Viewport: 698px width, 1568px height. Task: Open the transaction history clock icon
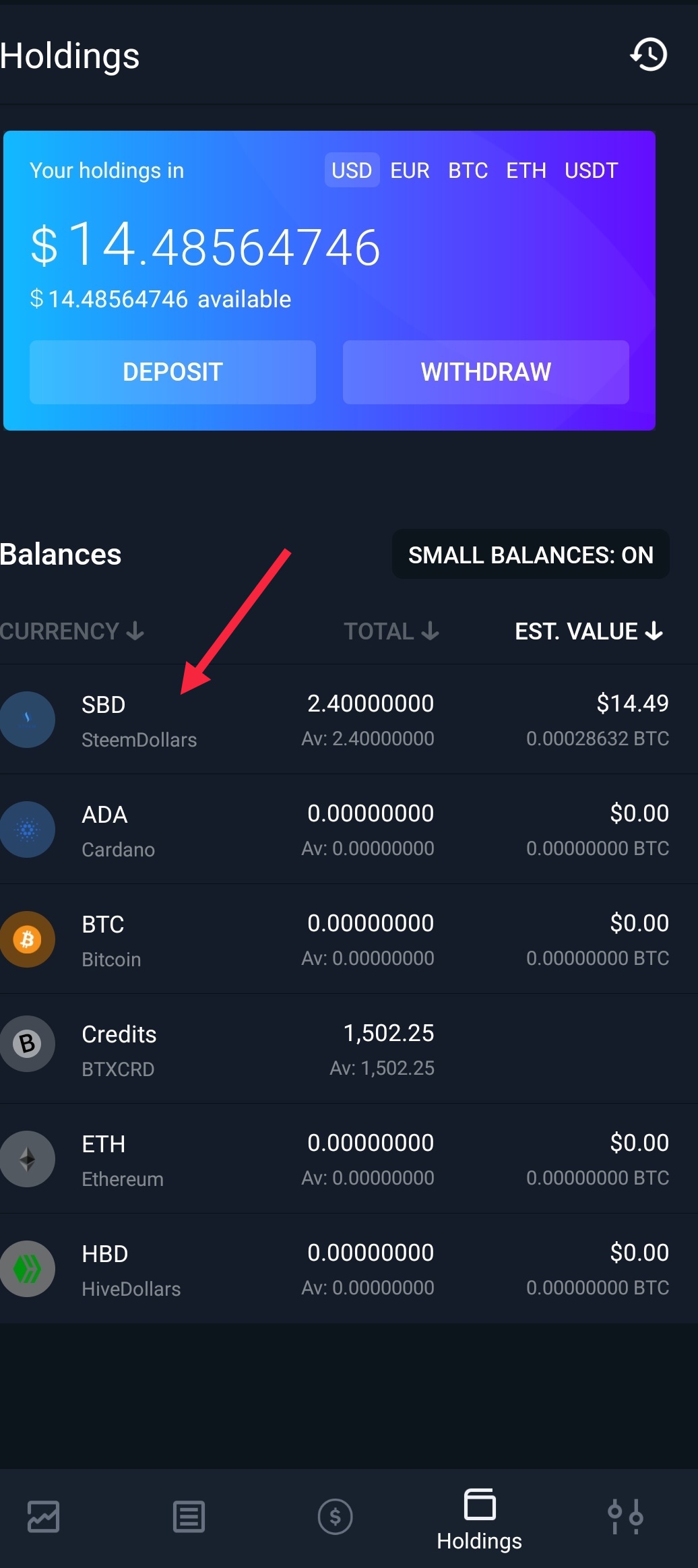tap(649, 55)
